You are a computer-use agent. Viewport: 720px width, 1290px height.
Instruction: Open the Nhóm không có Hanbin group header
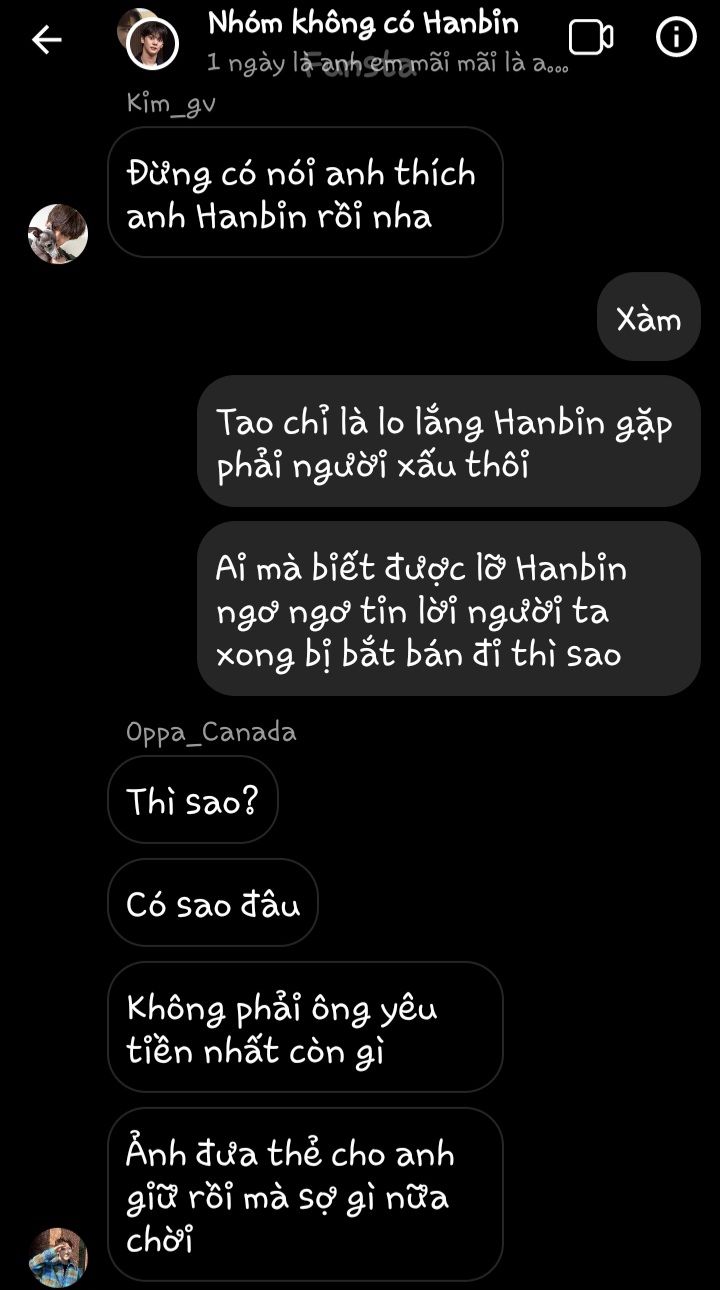(363, 24)
